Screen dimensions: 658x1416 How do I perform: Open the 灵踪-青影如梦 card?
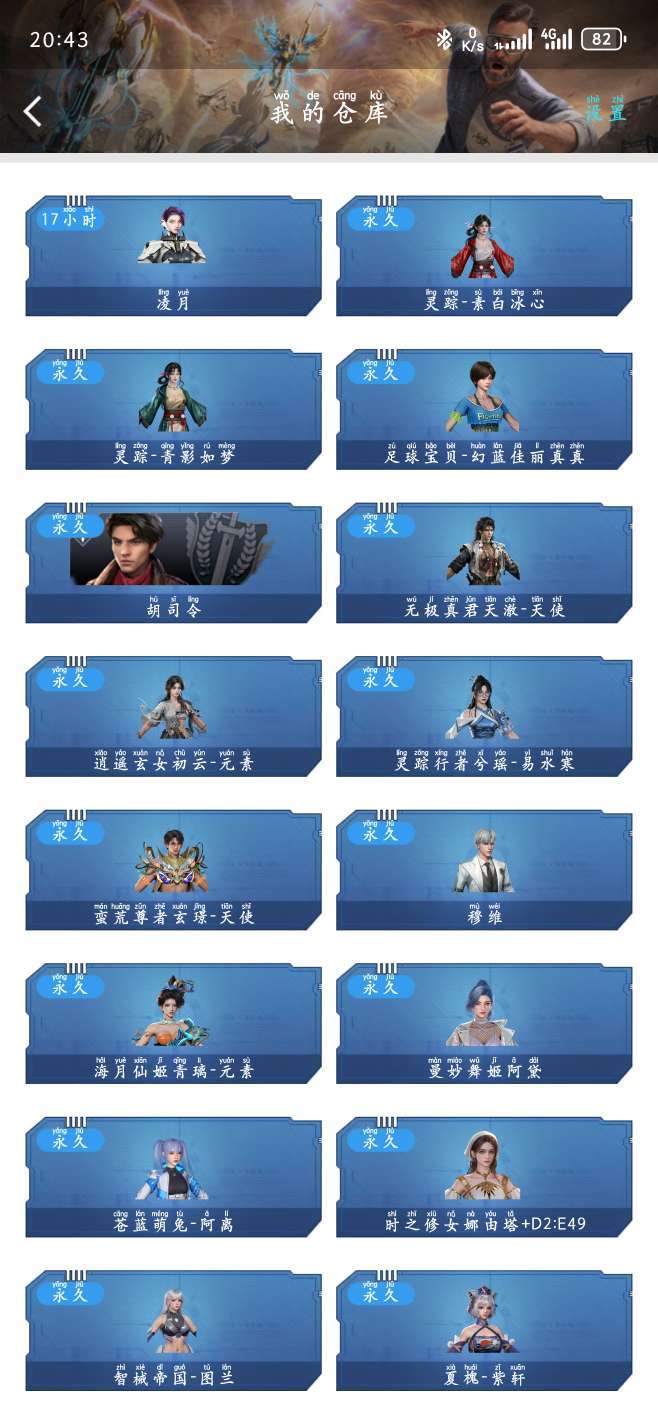click(173, 409)
